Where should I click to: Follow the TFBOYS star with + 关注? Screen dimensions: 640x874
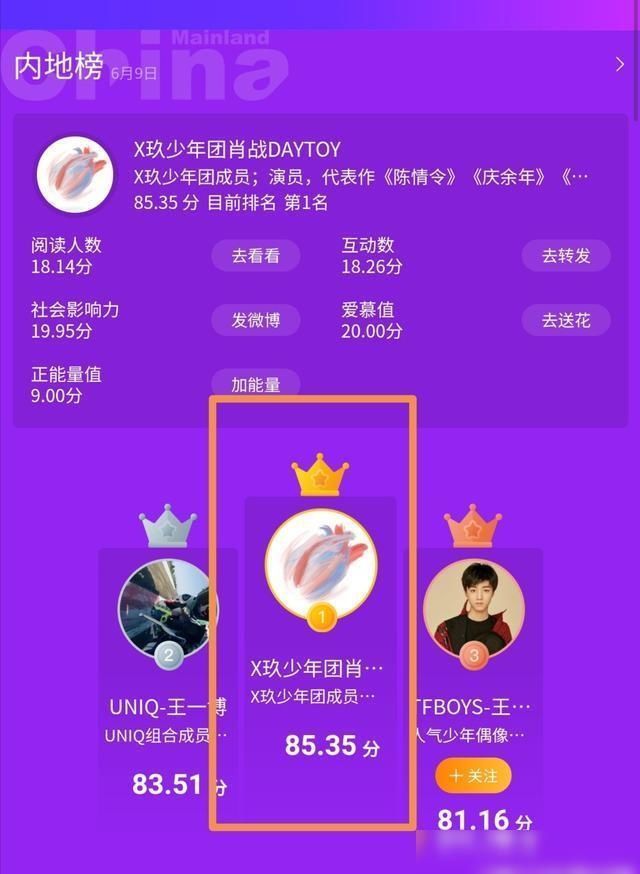click(x=473, y=776)
